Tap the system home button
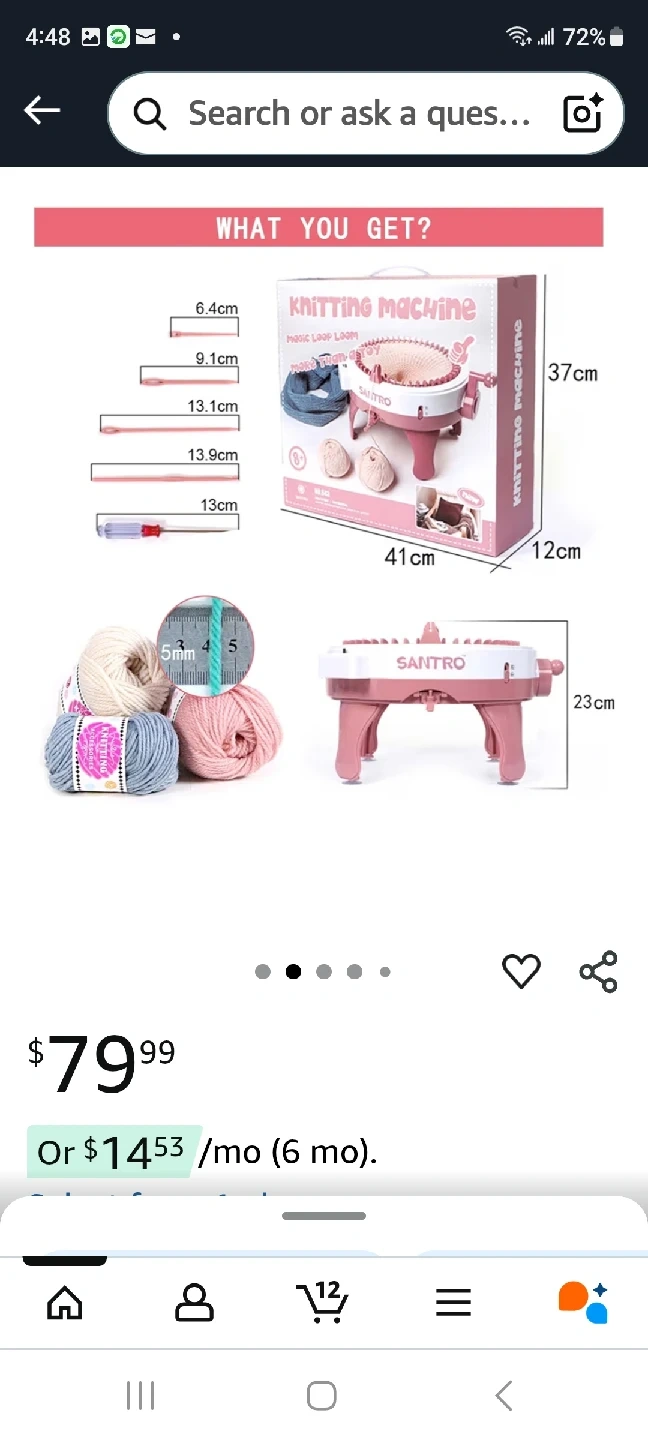648x1440 pixels. tap(321, 1395)
